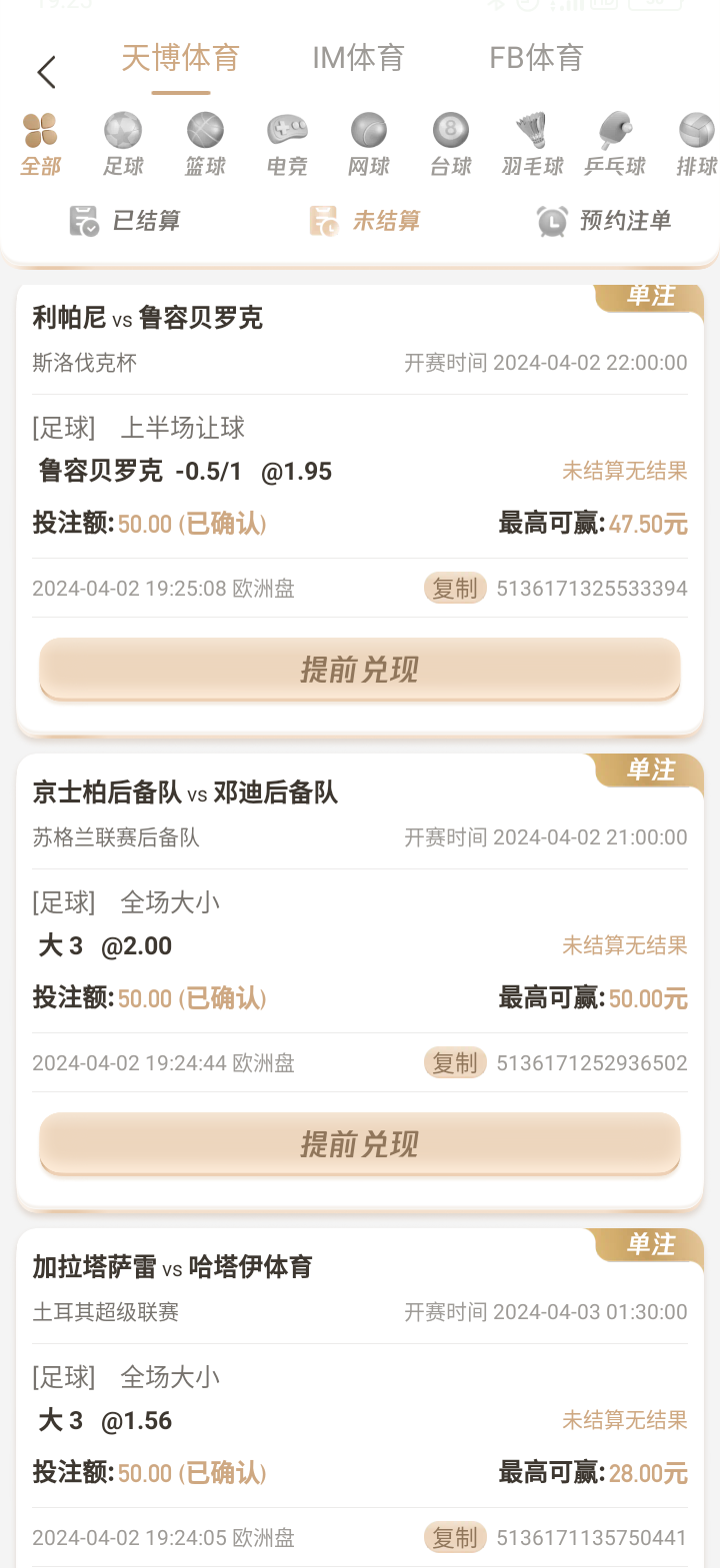The image size is (720, 1568).
Task: Cash out early on 京士柏后备队 vs 邓迪后备队
Action: point(360,1143)
